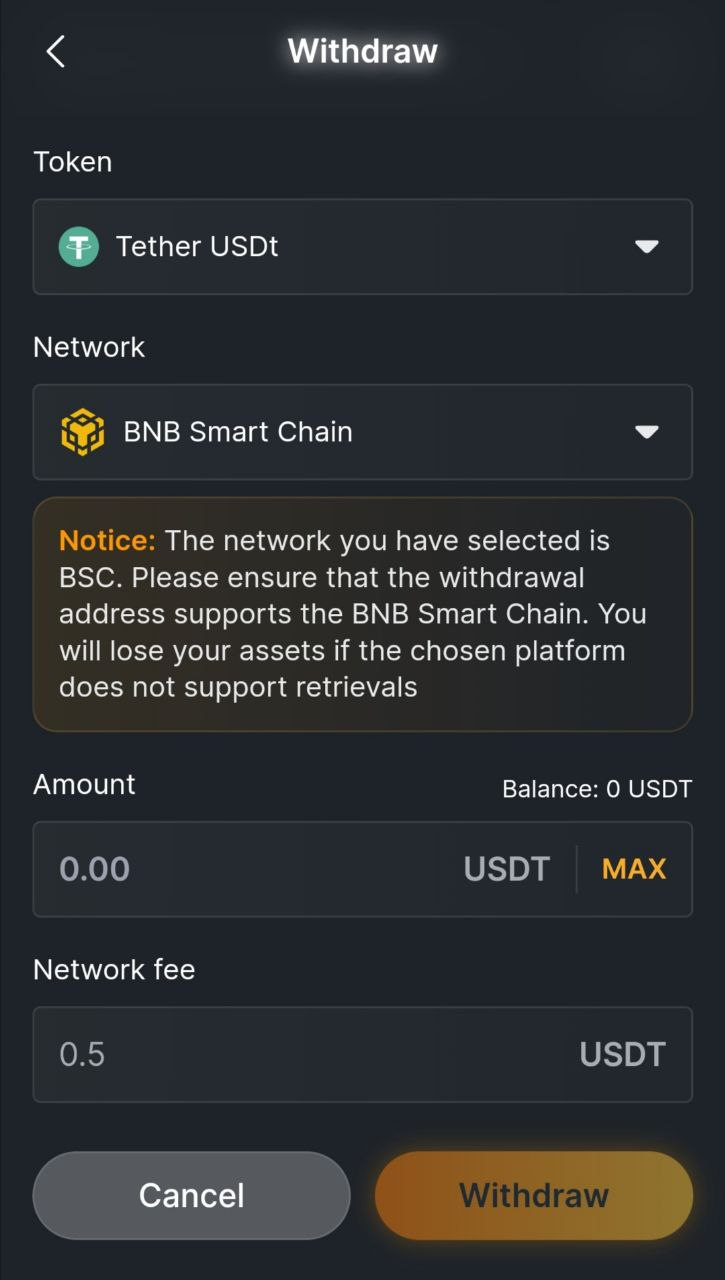Tap MAX to fill full balance

[633, 869]
